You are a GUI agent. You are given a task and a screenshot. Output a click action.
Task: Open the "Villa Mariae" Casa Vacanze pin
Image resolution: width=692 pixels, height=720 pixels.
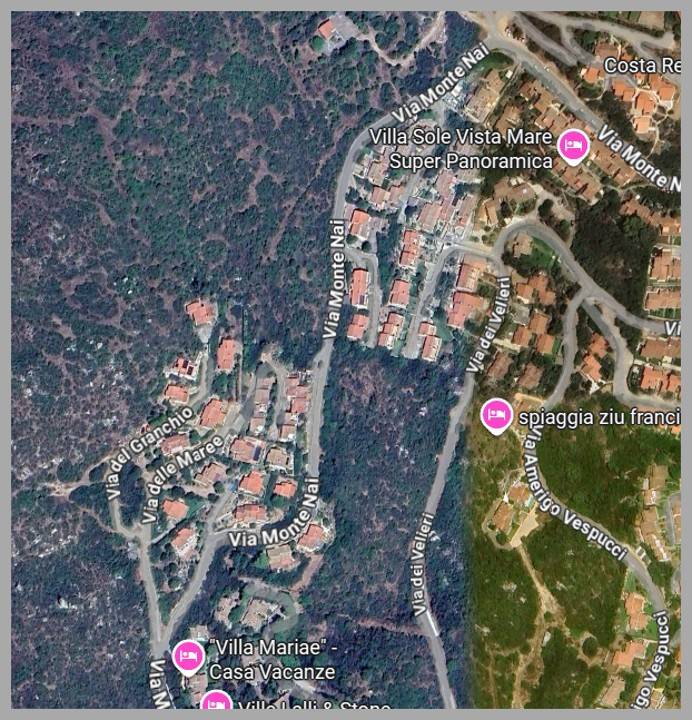click(188, 656)
